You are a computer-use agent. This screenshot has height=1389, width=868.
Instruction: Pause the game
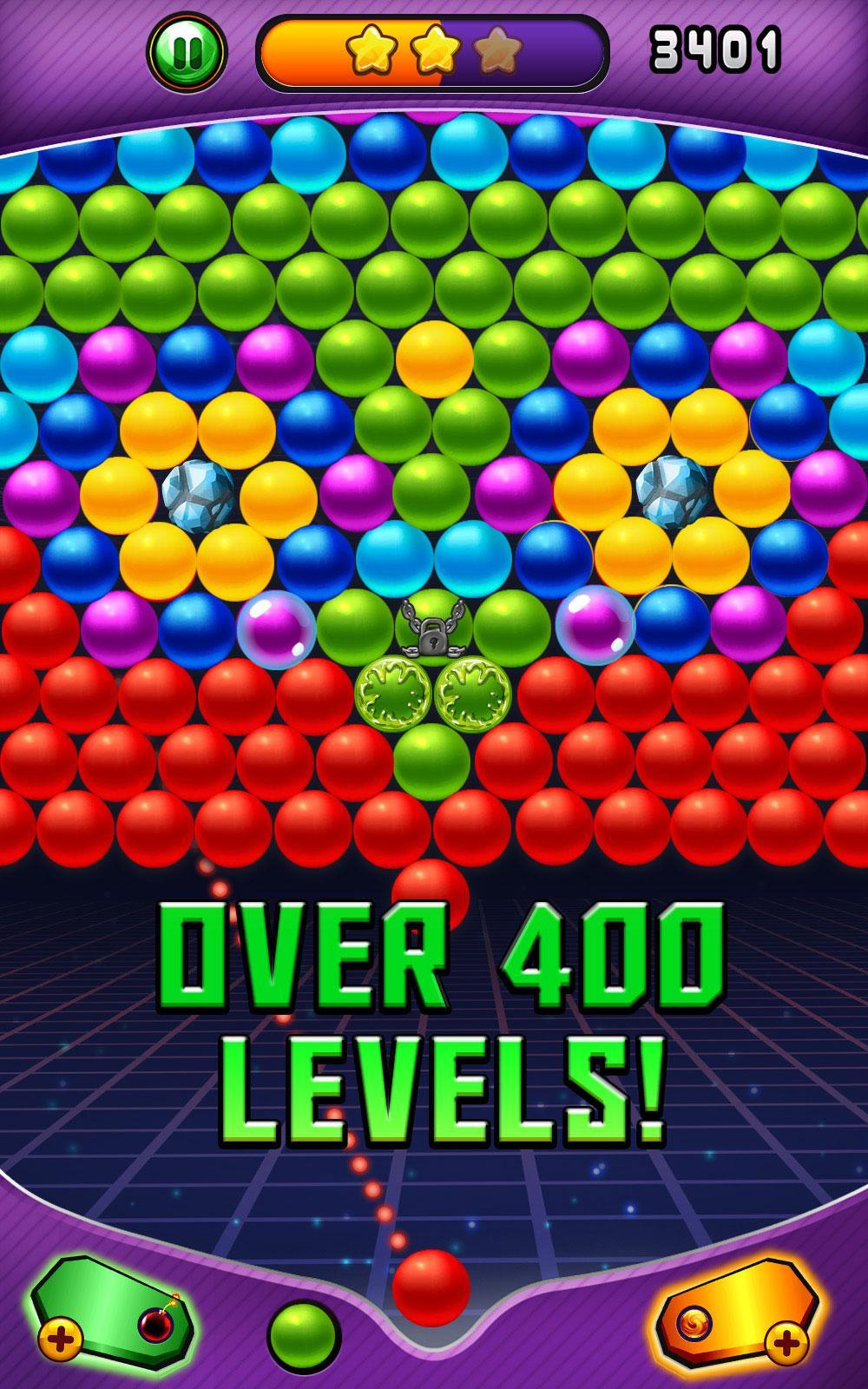click(187, 51)
